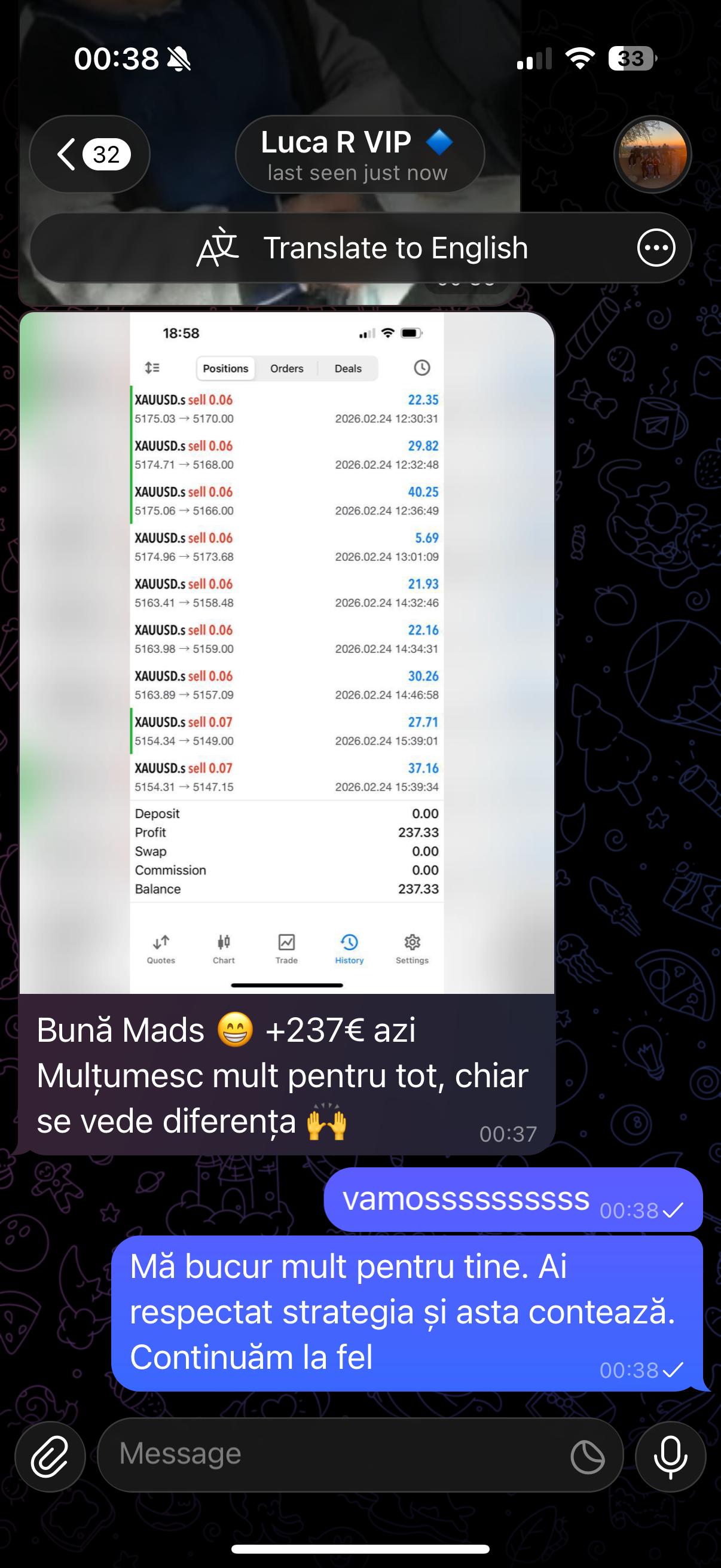Open the sticker panel icon
Image resolution: width=721 pixels, height=1568 pixels.
pyautogui.click(x=587, y=1457)
